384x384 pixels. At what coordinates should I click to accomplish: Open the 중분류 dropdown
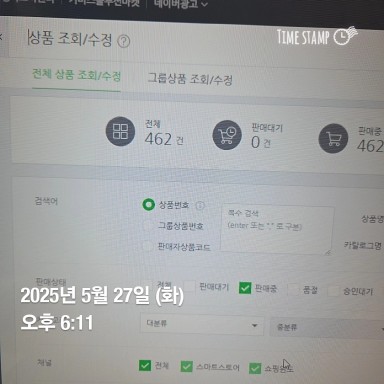click(x=327, y=328)
